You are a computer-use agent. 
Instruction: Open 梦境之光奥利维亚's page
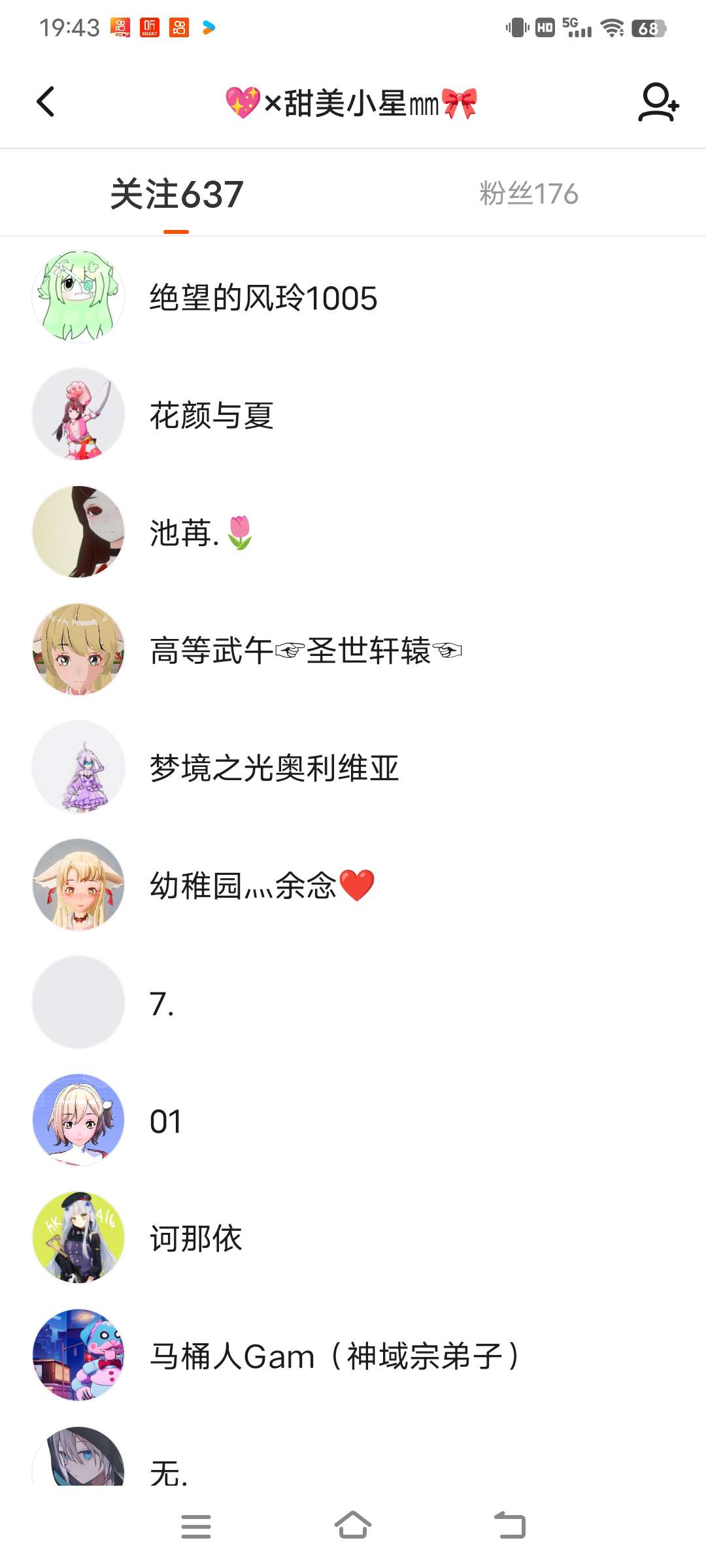click(275, 768)
